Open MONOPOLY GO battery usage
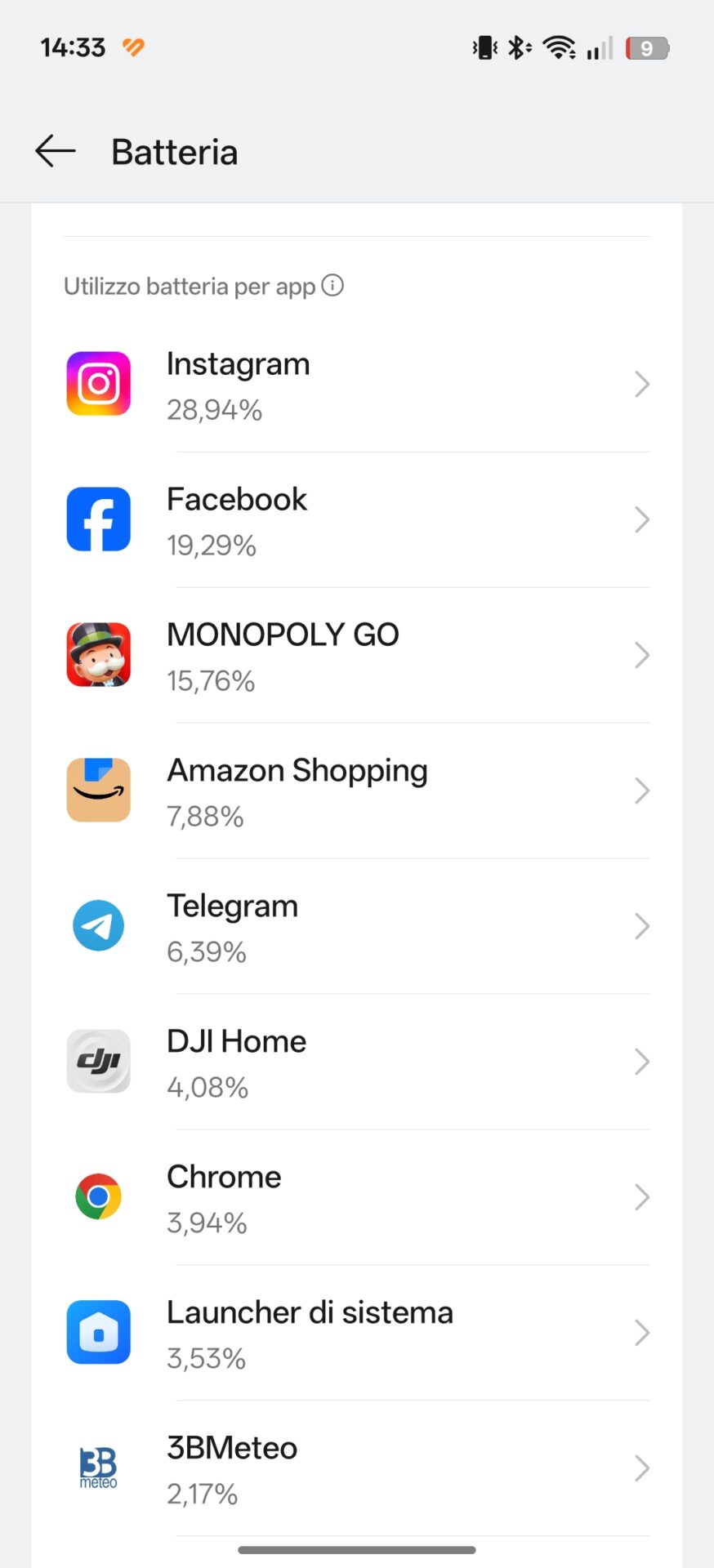714x1568 pixels. click(357, 656)
